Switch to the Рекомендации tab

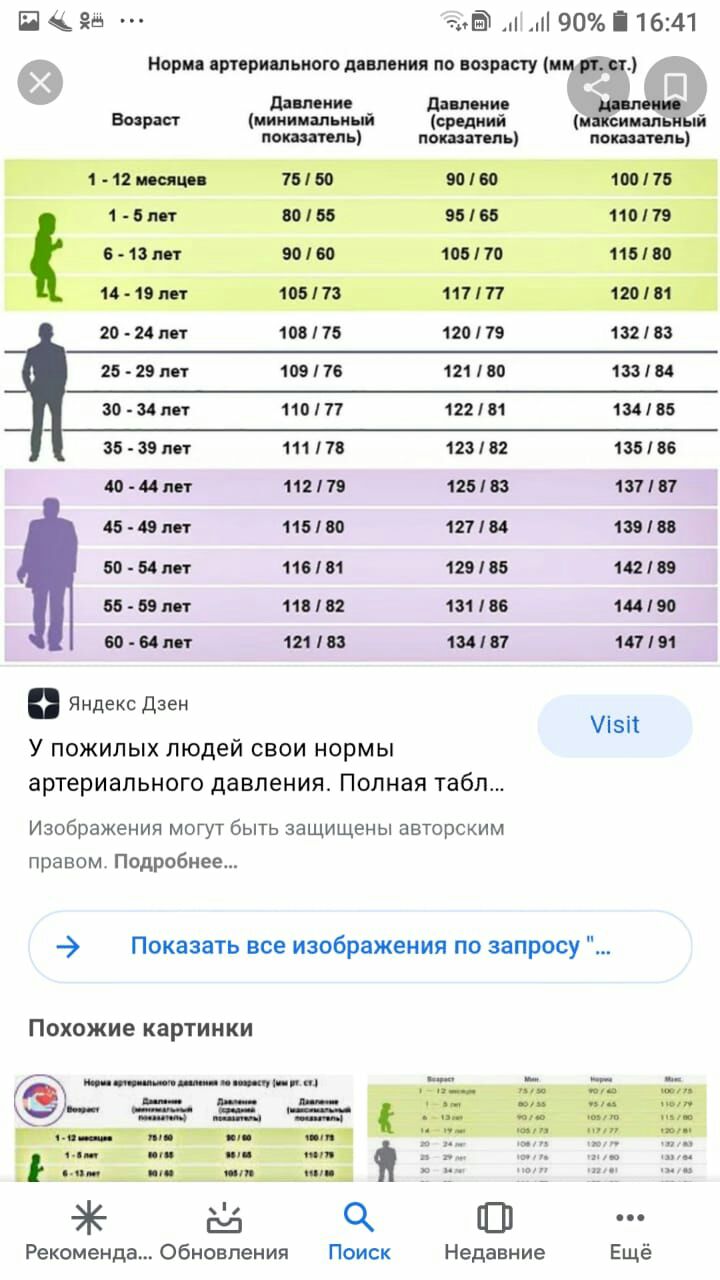coord(88,1232)
